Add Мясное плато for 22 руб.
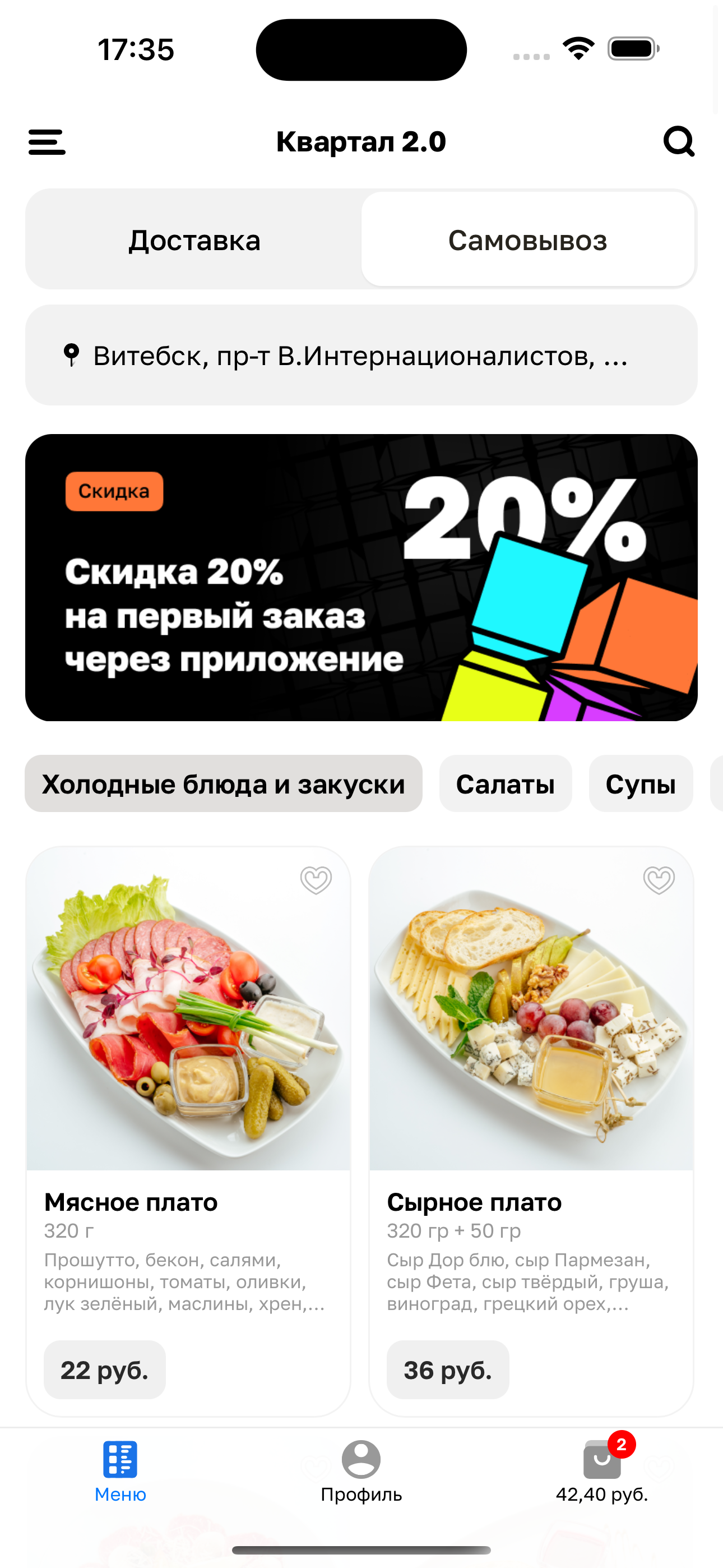 click(105, 1369)
